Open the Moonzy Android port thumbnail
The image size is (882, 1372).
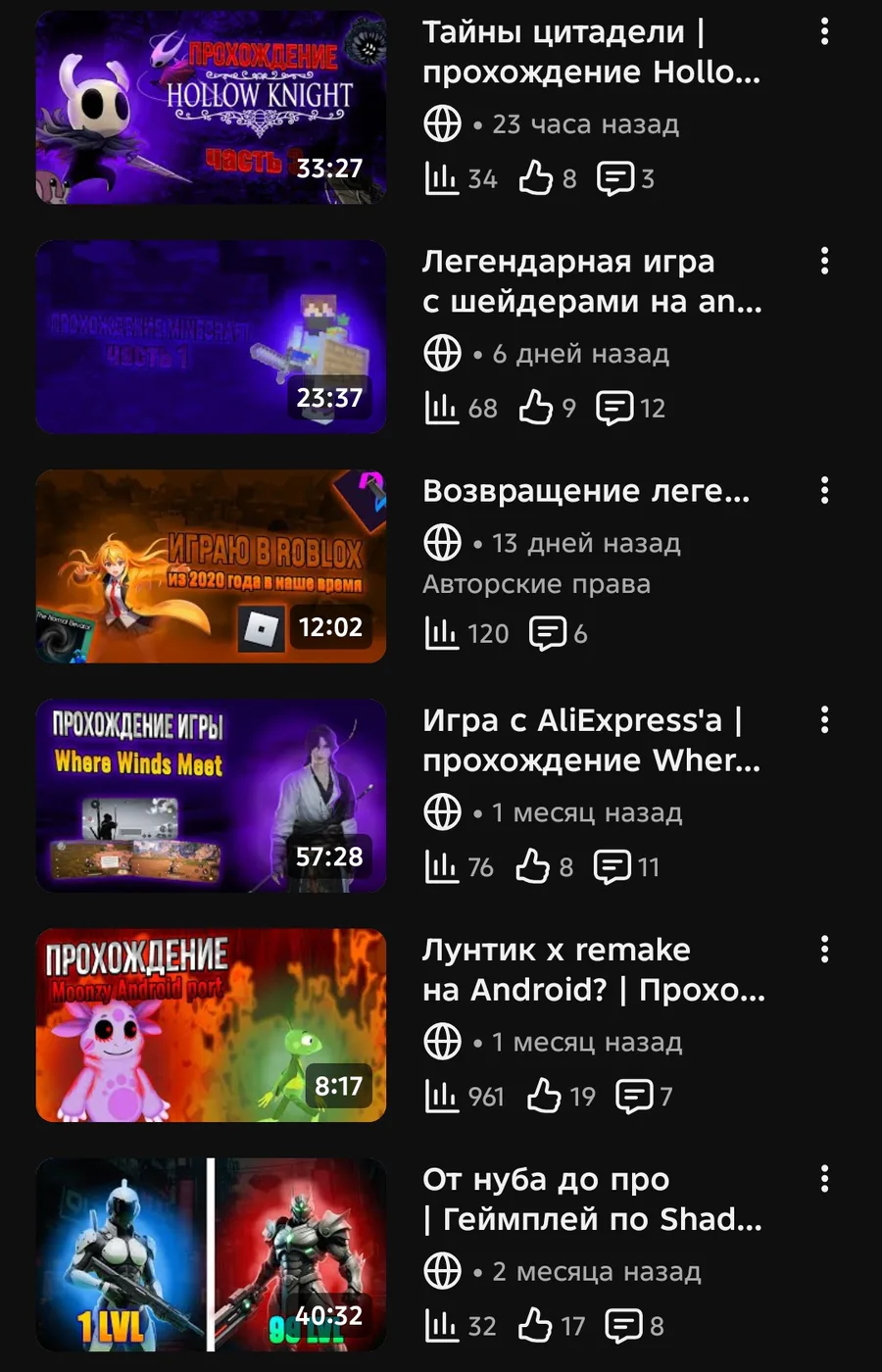211,1025
